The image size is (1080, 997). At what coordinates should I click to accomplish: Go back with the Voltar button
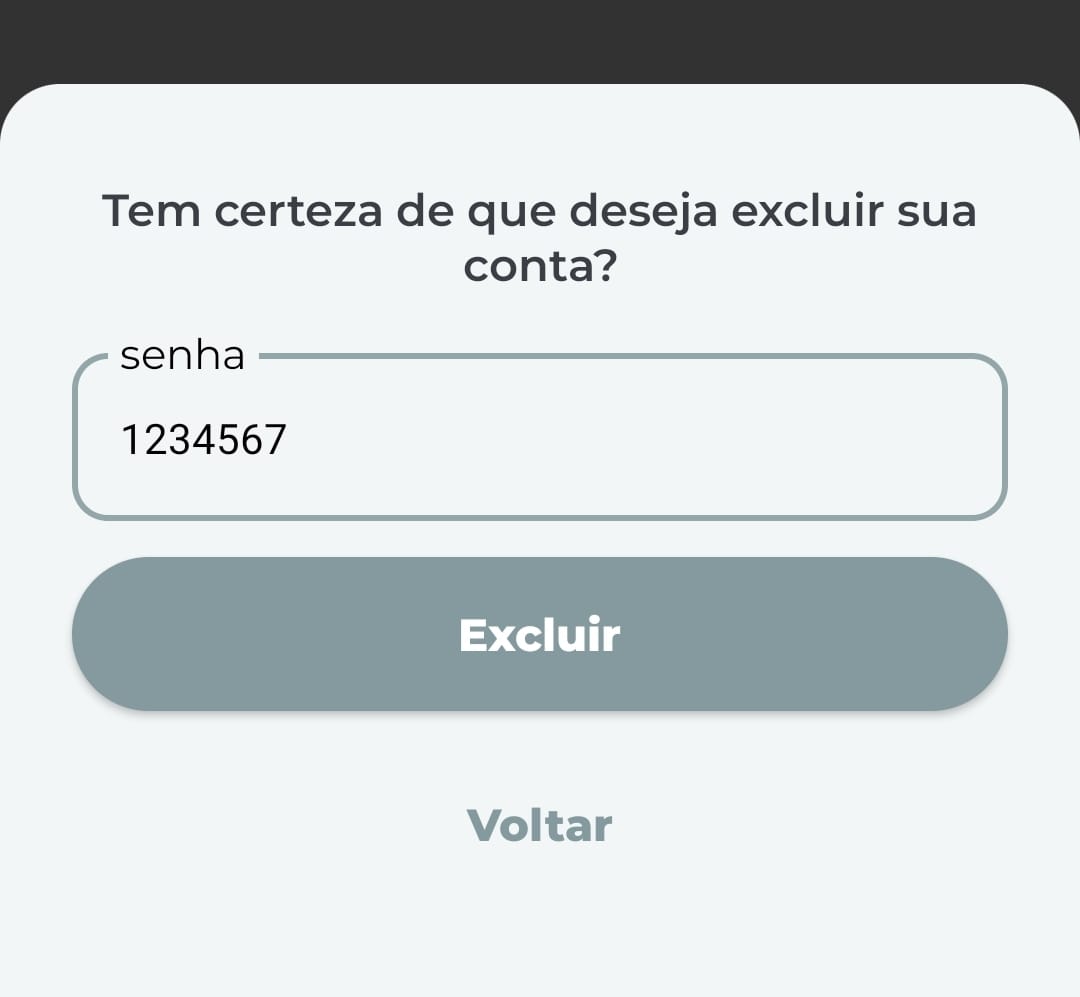click(x=540, y=826)
